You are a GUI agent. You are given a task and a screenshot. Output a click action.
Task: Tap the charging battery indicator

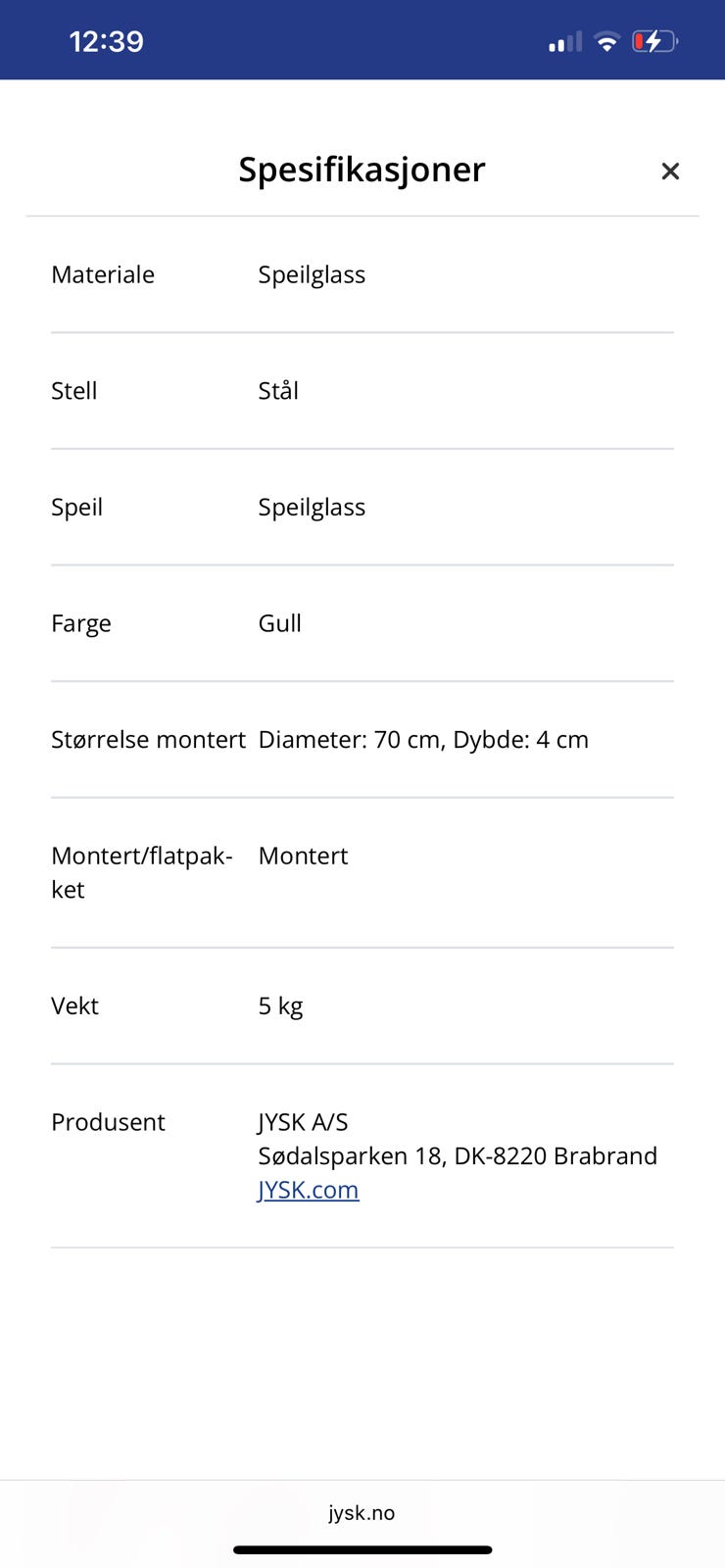pos(654,40)
